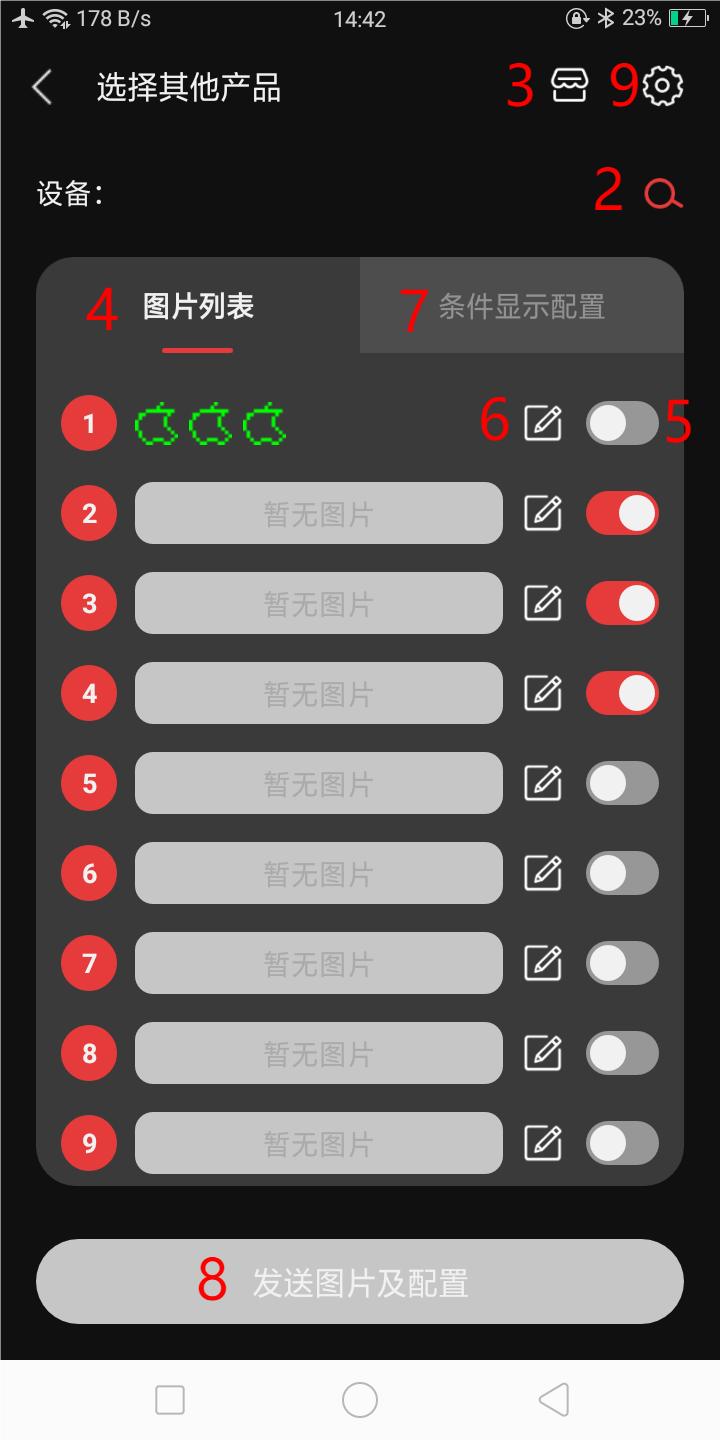Tap the edit icon for slot 9
Viewport: 720px width, 1440px height.
[543, 1143]
